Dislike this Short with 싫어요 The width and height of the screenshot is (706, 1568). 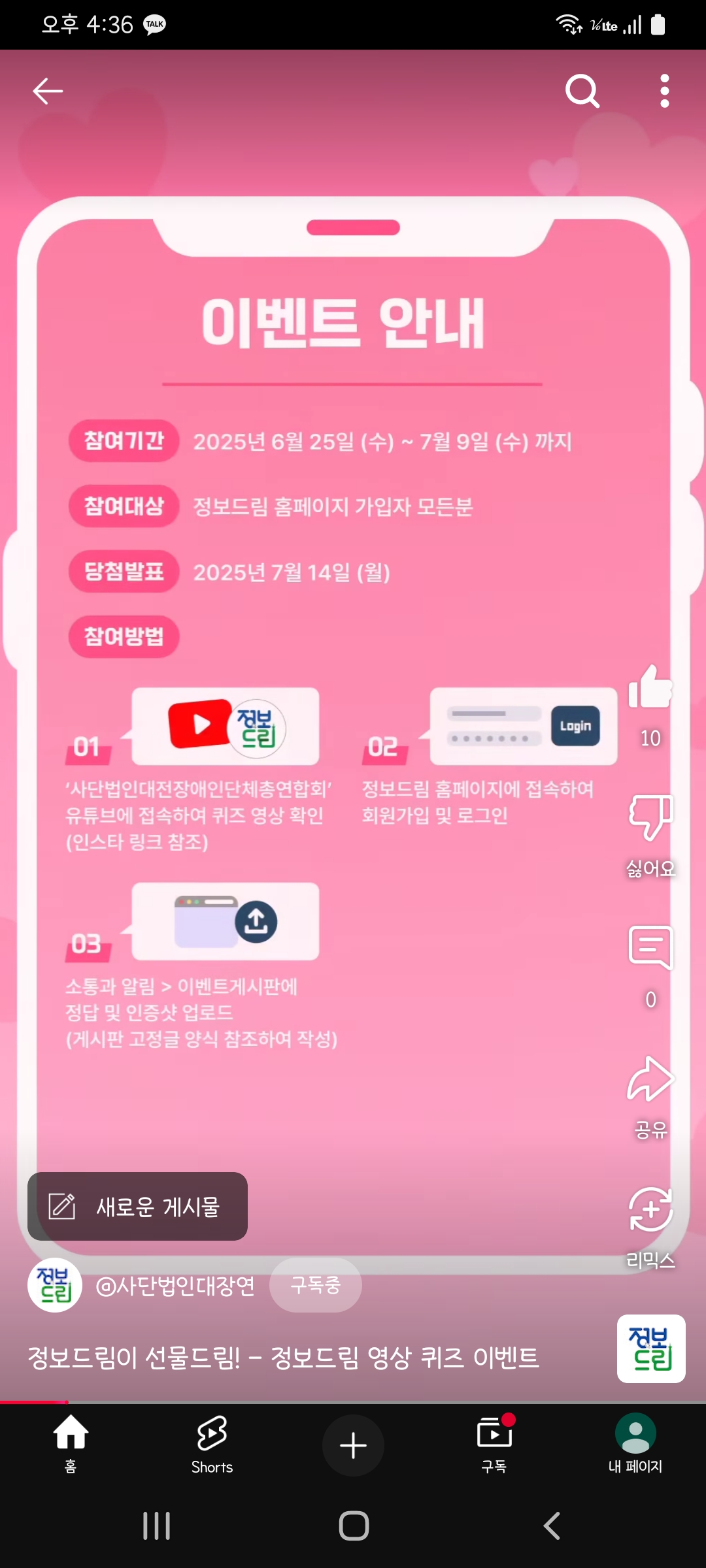point(650,818)
